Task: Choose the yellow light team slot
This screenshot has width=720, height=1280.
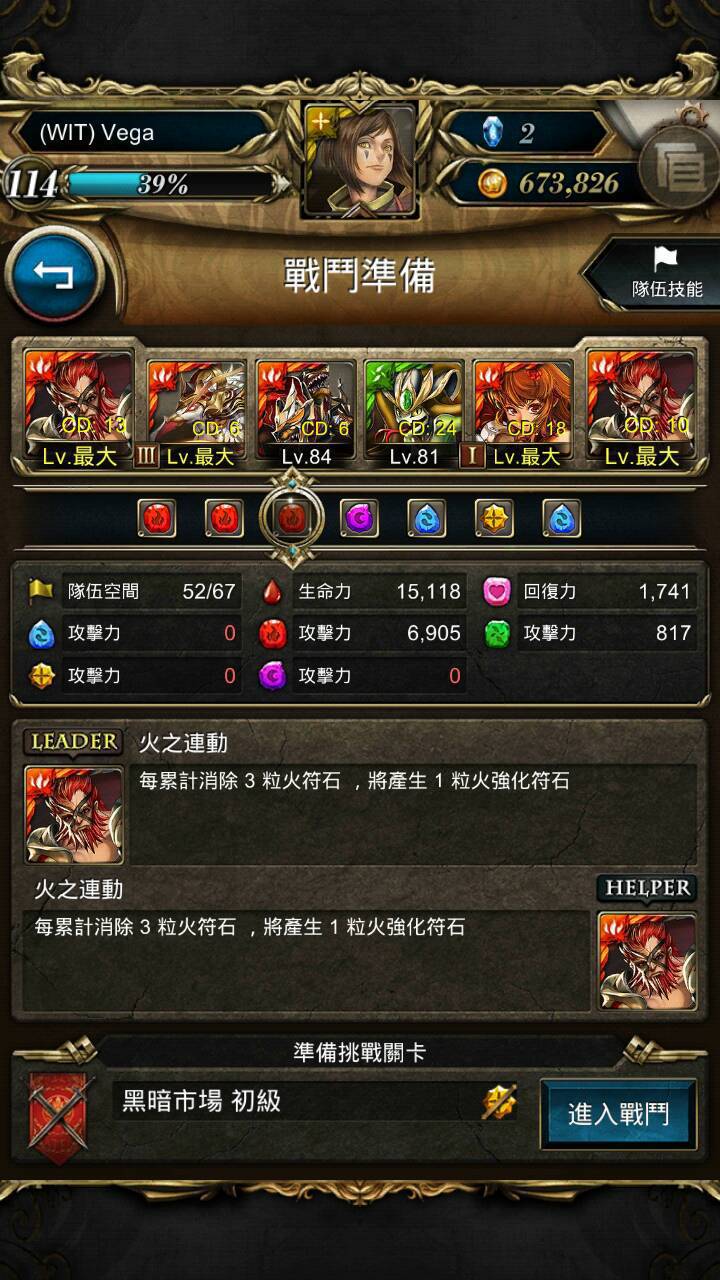Action: pyautogui.click(x=494, y=519)
